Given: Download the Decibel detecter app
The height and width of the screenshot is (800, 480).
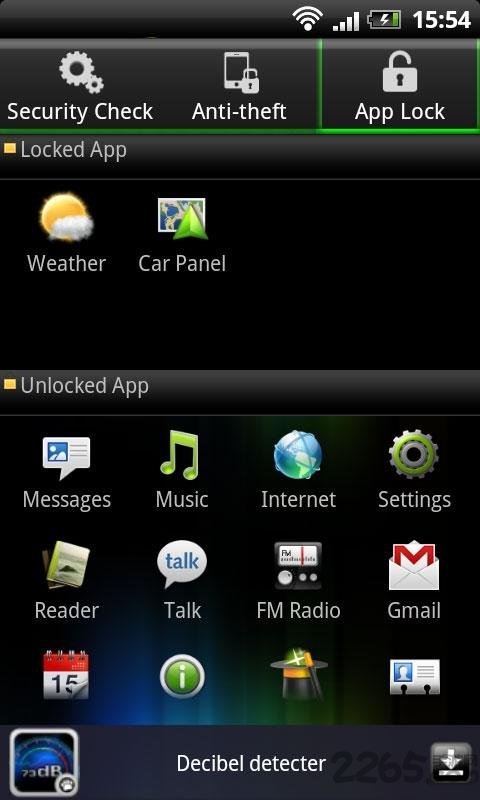Looking at the screenshot, I should click(x=451, y=763).
